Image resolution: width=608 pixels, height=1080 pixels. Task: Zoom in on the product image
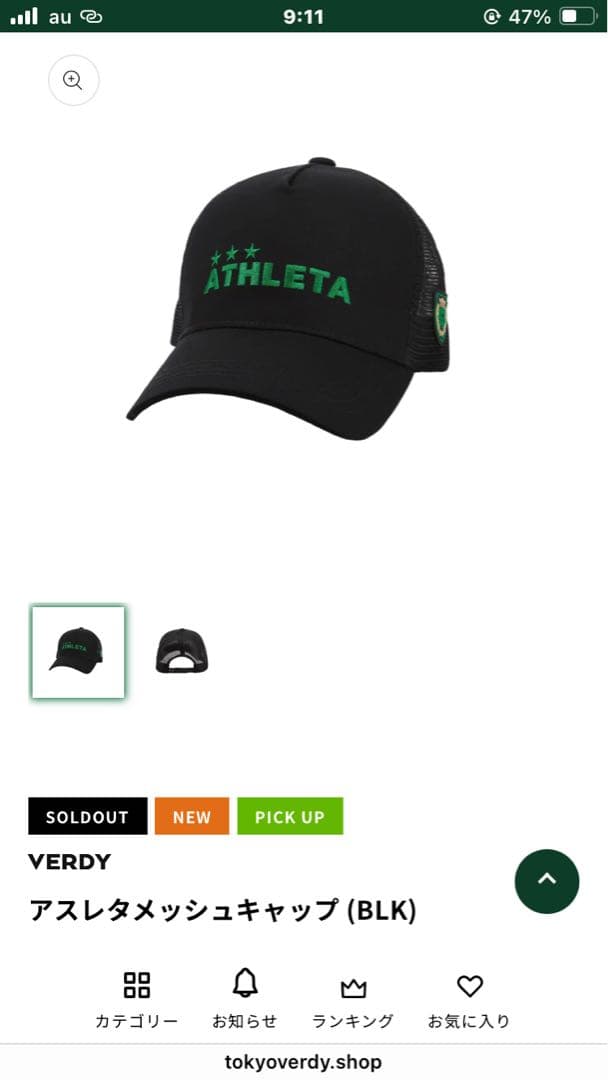click(73, 81)
